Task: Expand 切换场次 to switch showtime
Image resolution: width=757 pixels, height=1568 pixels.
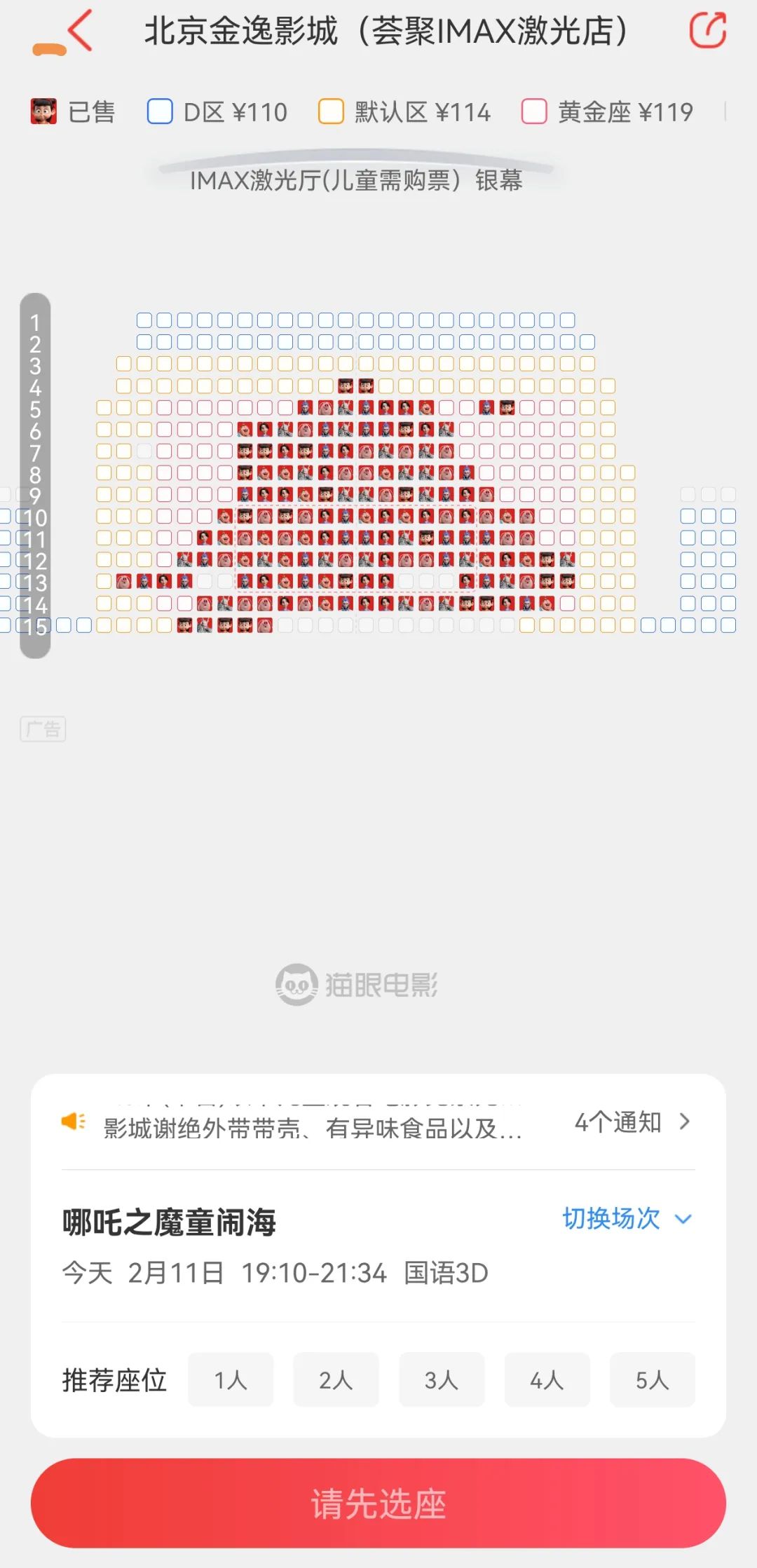Action: [627, 1219]
